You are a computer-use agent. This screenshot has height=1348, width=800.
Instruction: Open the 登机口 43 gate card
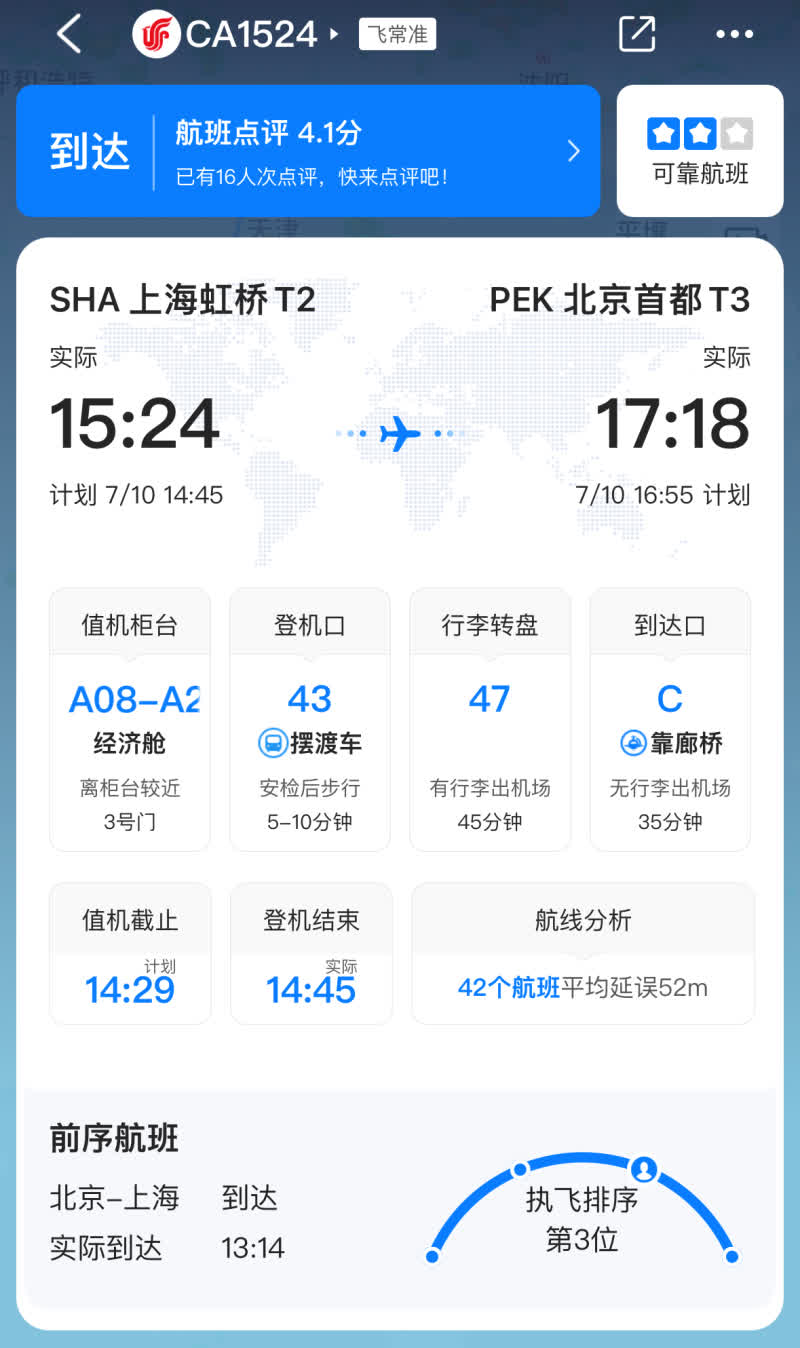tap(310, 719)
